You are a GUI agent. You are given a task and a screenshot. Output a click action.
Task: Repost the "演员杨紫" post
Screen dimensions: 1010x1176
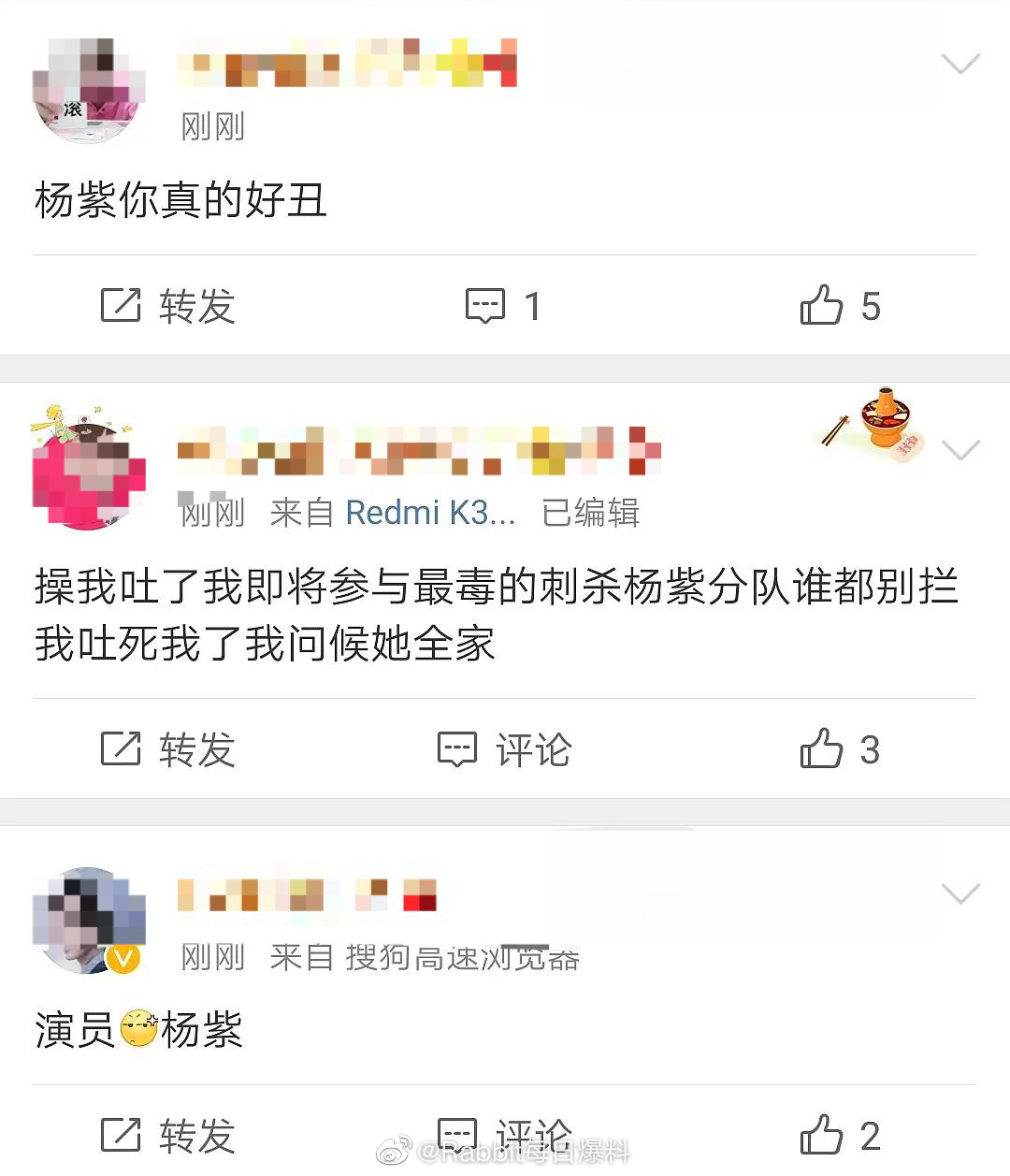click(167, 1136)
